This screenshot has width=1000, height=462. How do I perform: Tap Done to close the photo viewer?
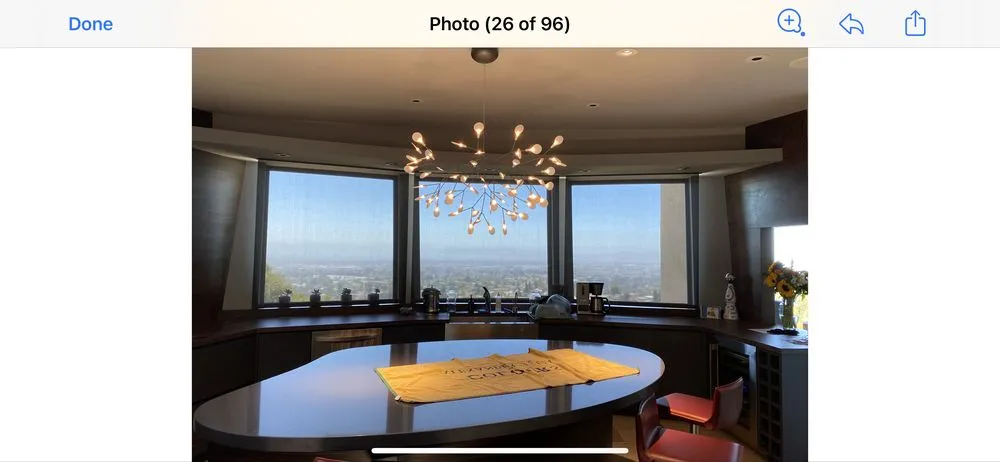tap(90, 24)
